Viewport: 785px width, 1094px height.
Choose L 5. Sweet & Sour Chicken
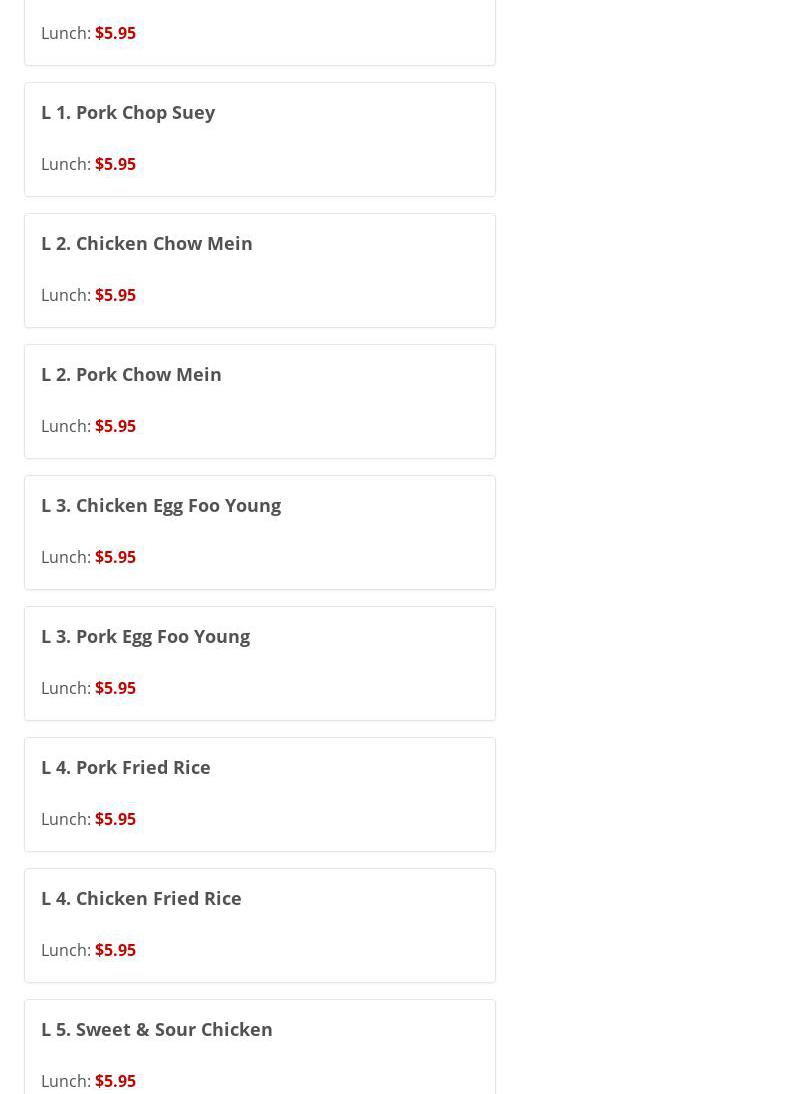[157, 1030]
